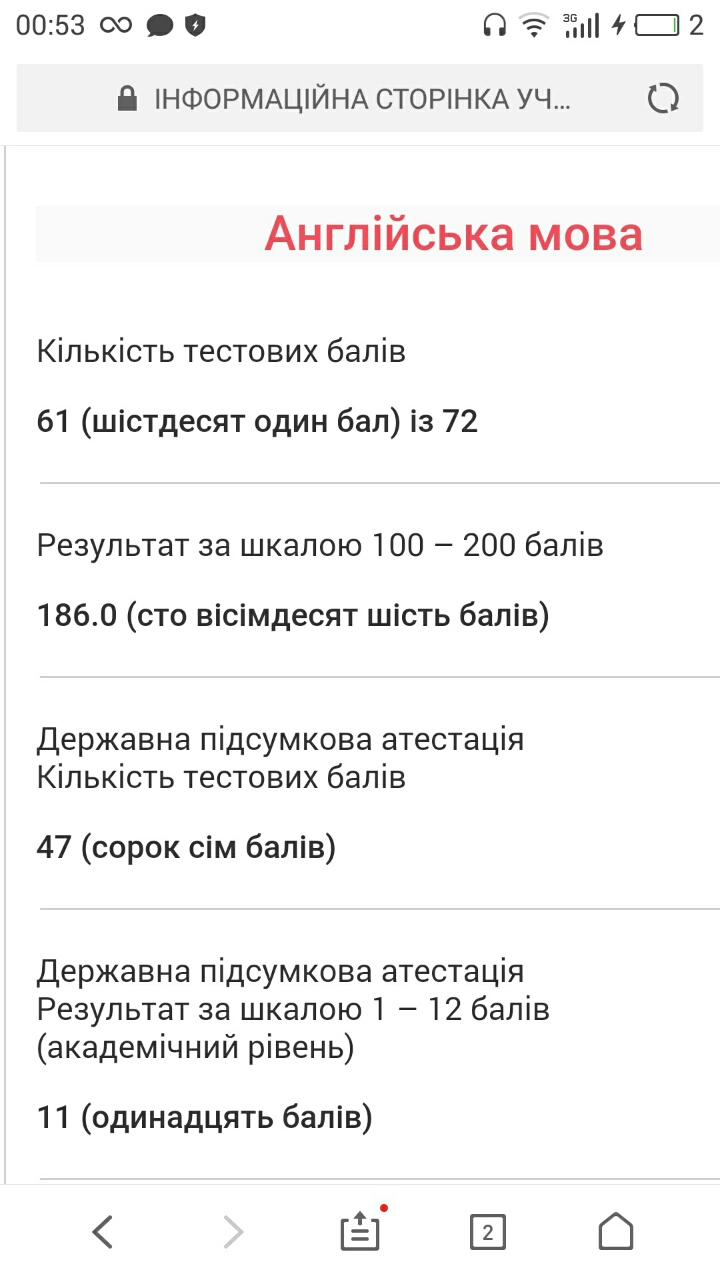This screenshot has height=1280, width=720.
Task: Go forward to the next page
Action: [x=233, y=1232]
